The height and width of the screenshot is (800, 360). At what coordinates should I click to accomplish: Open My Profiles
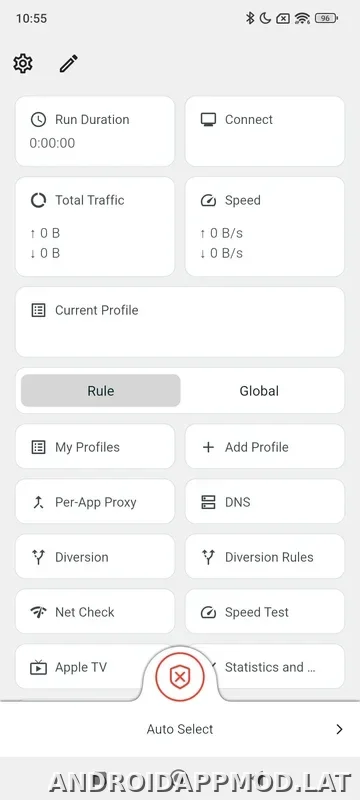pos(95,446)
